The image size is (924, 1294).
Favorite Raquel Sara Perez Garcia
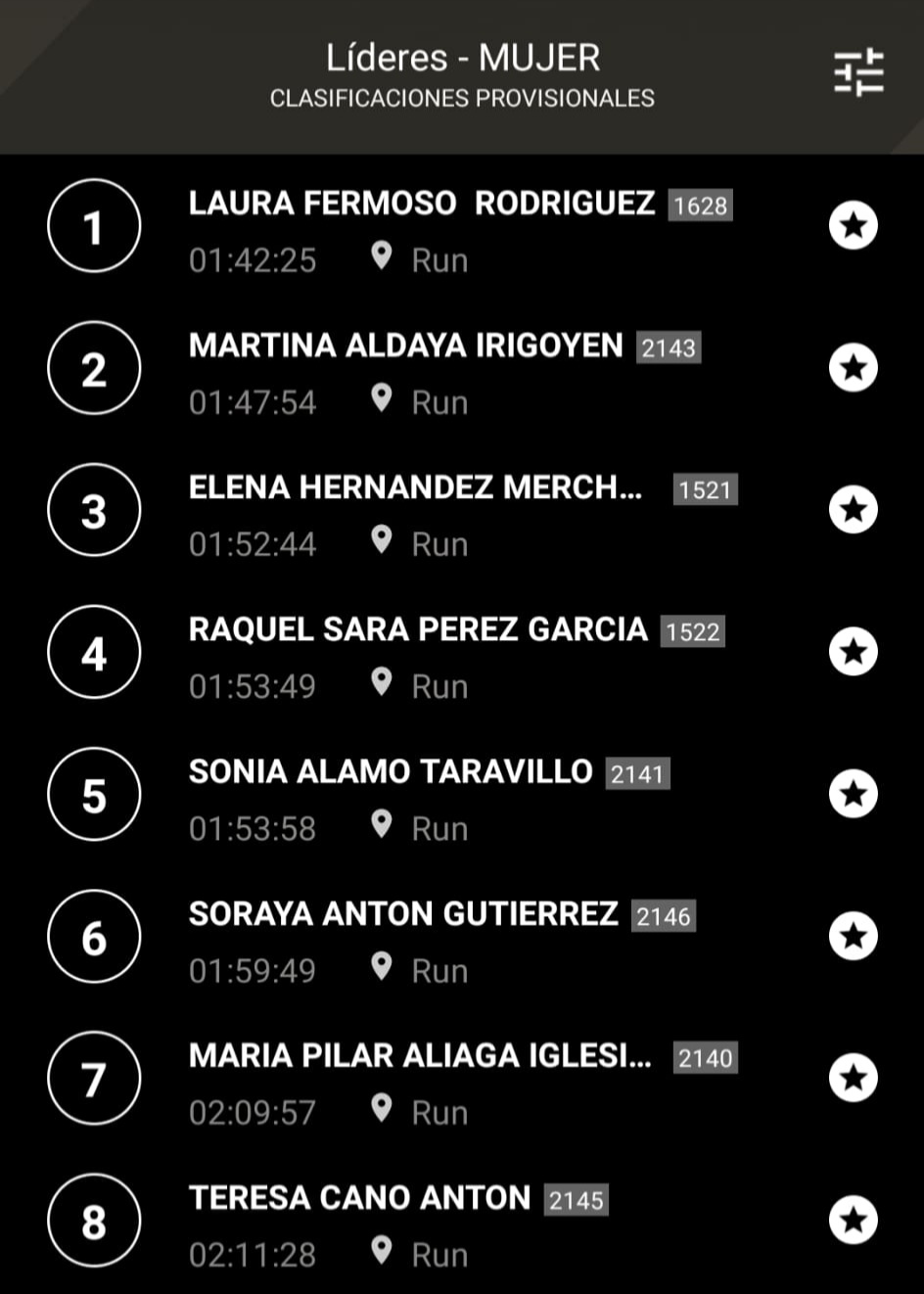pos(854,652)
